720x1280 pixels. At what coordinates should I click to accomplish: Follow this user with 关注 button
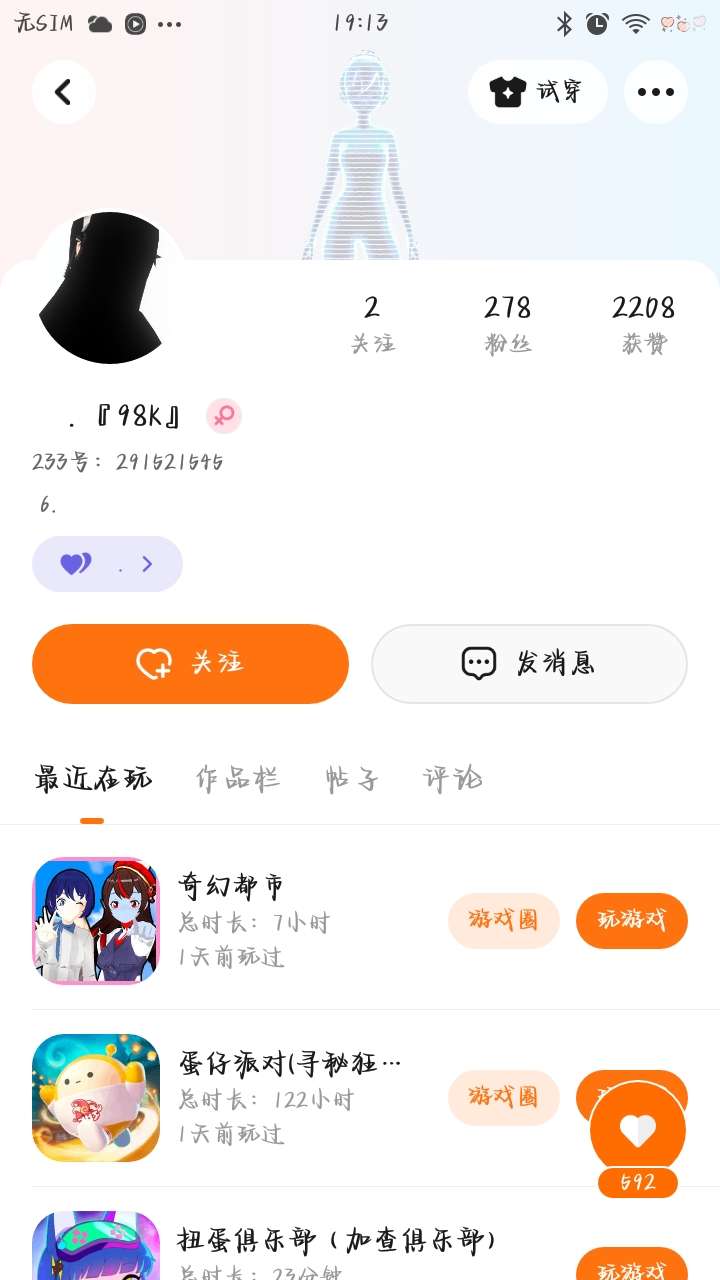pyautogui.click(x=190, y=663)
